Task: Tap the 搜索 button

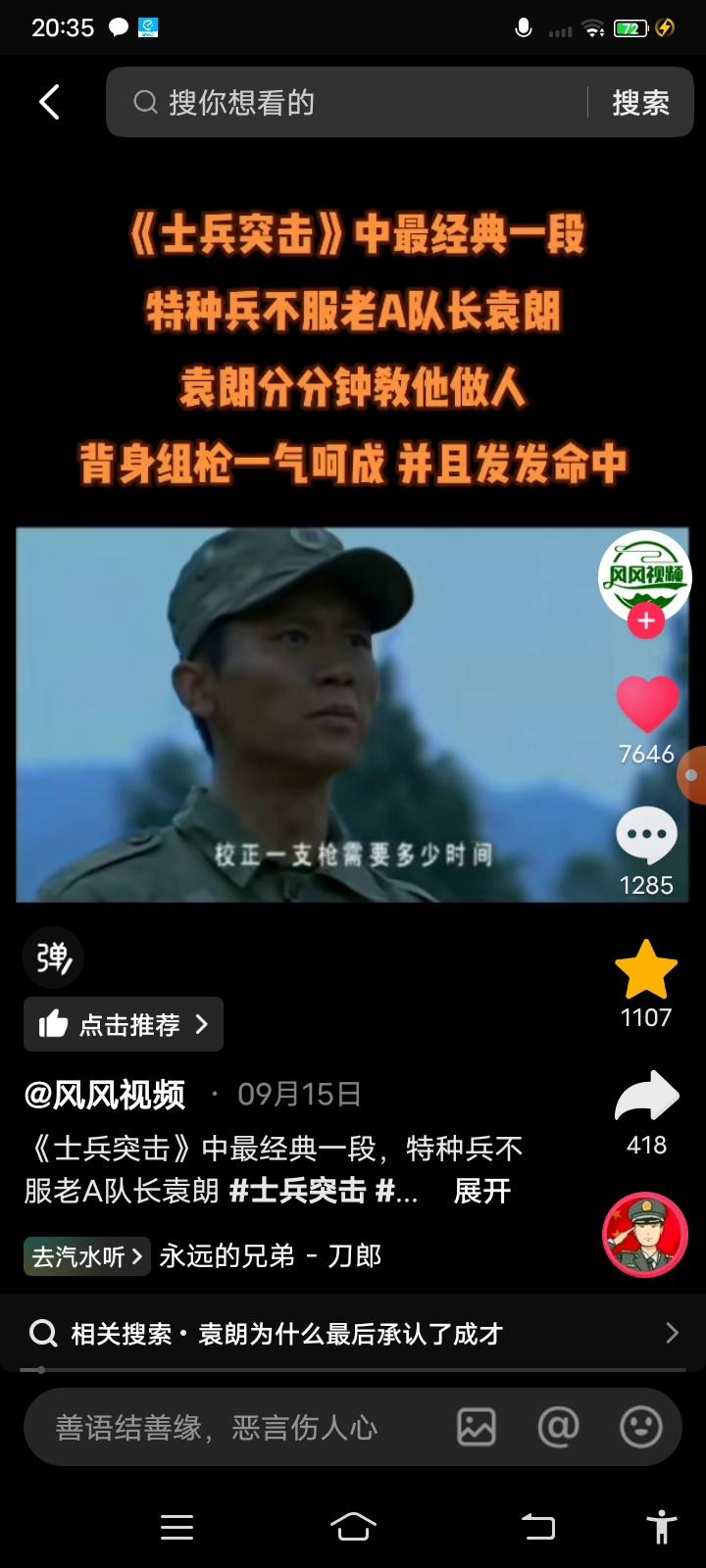Action: click(640, 102)
